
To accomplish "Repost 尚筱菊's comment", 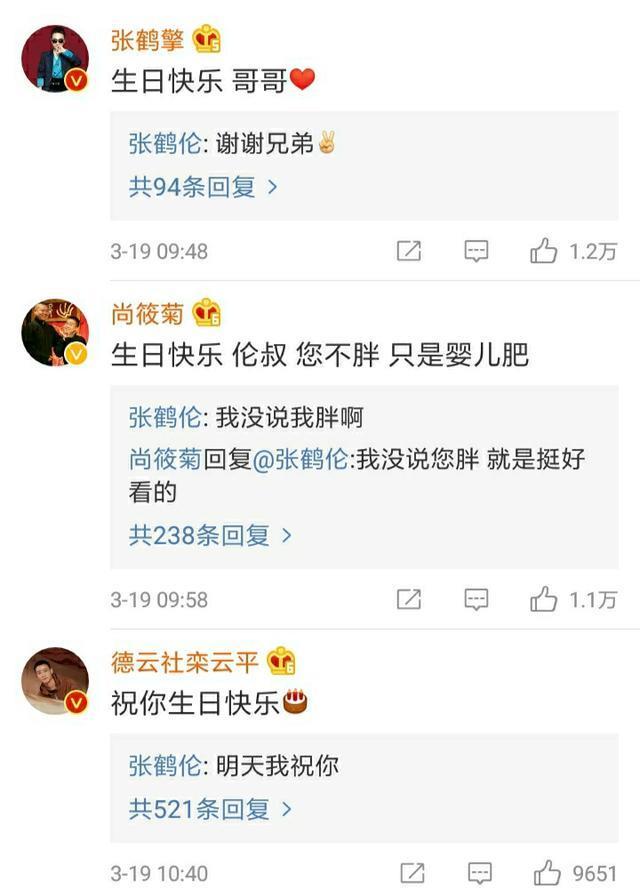I will point(409,599).
